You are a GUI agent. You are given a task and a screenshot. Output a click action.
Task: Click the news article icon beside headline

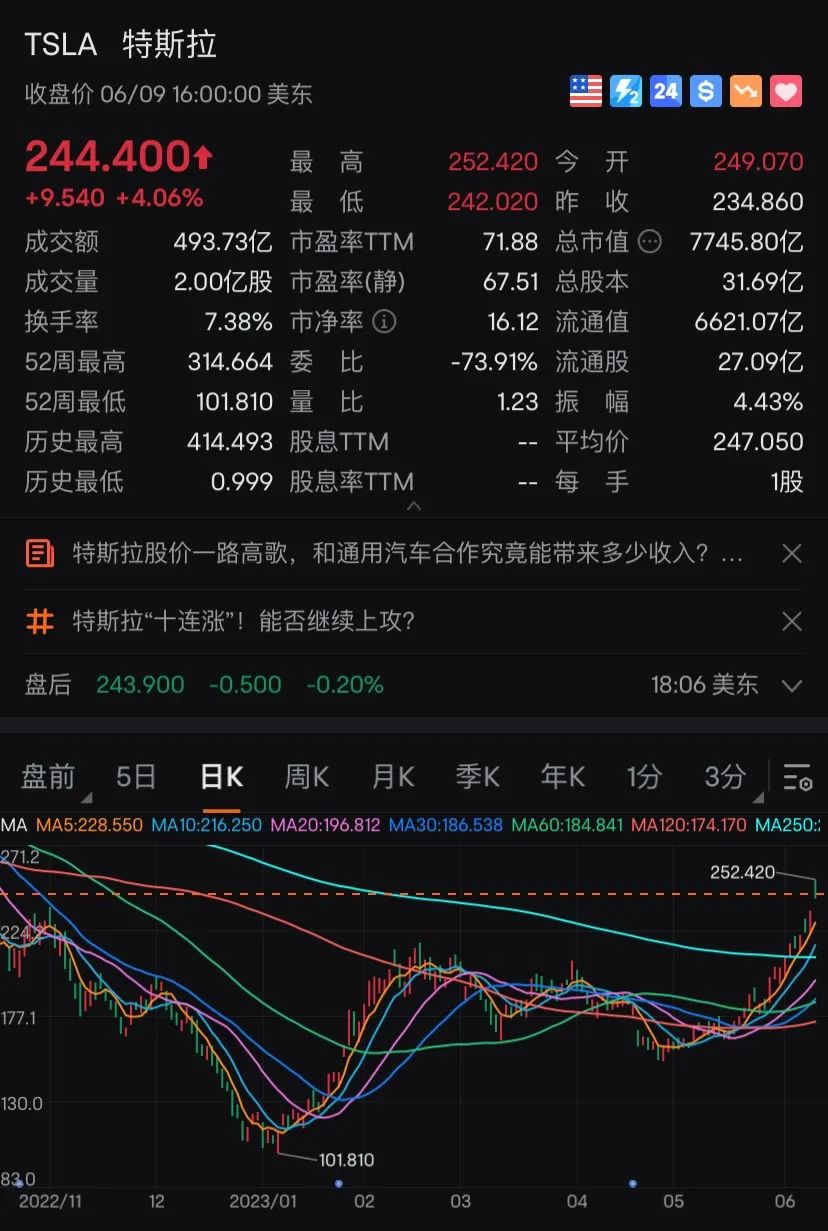(41, 551)
